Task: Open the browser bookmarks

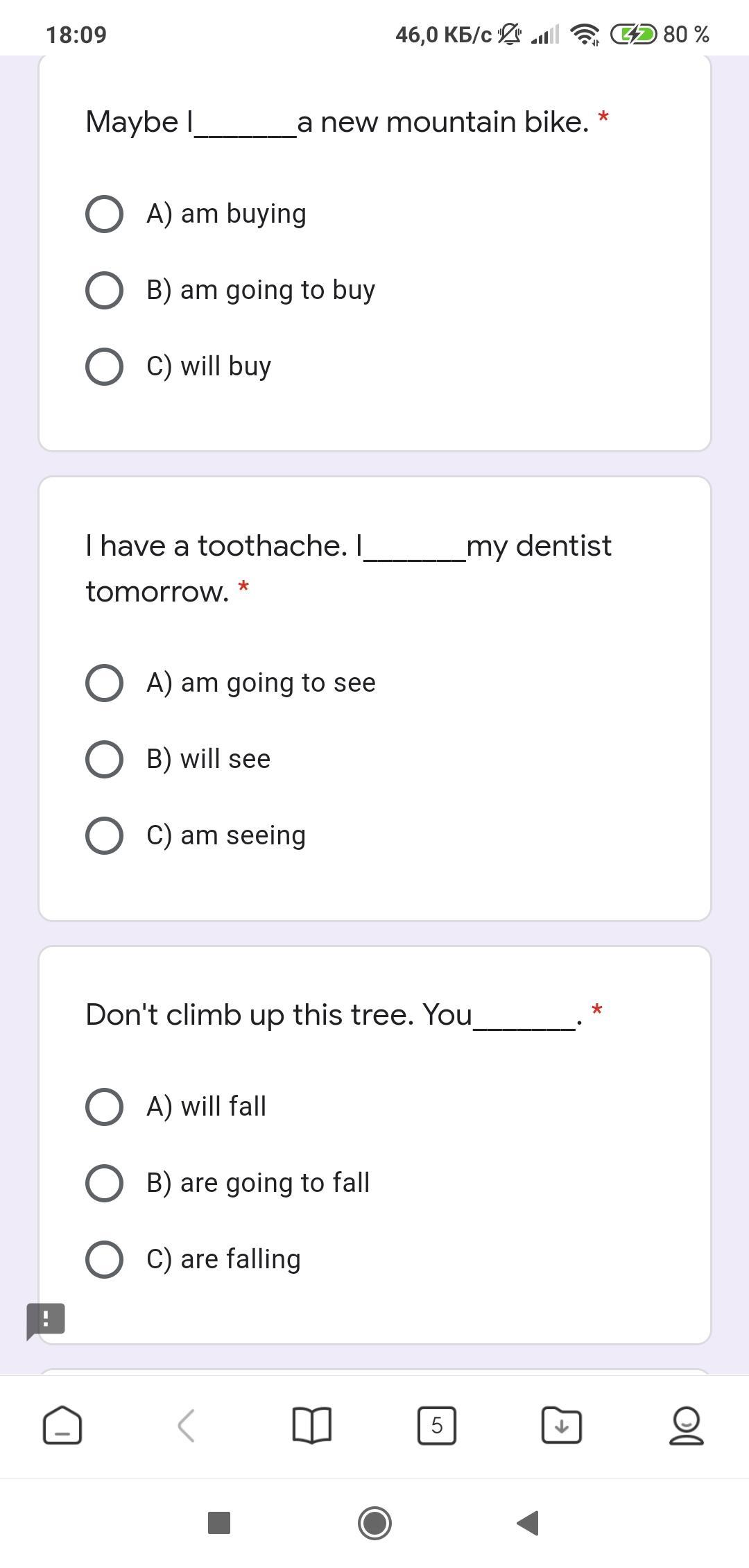Action: click(312, 1426)
